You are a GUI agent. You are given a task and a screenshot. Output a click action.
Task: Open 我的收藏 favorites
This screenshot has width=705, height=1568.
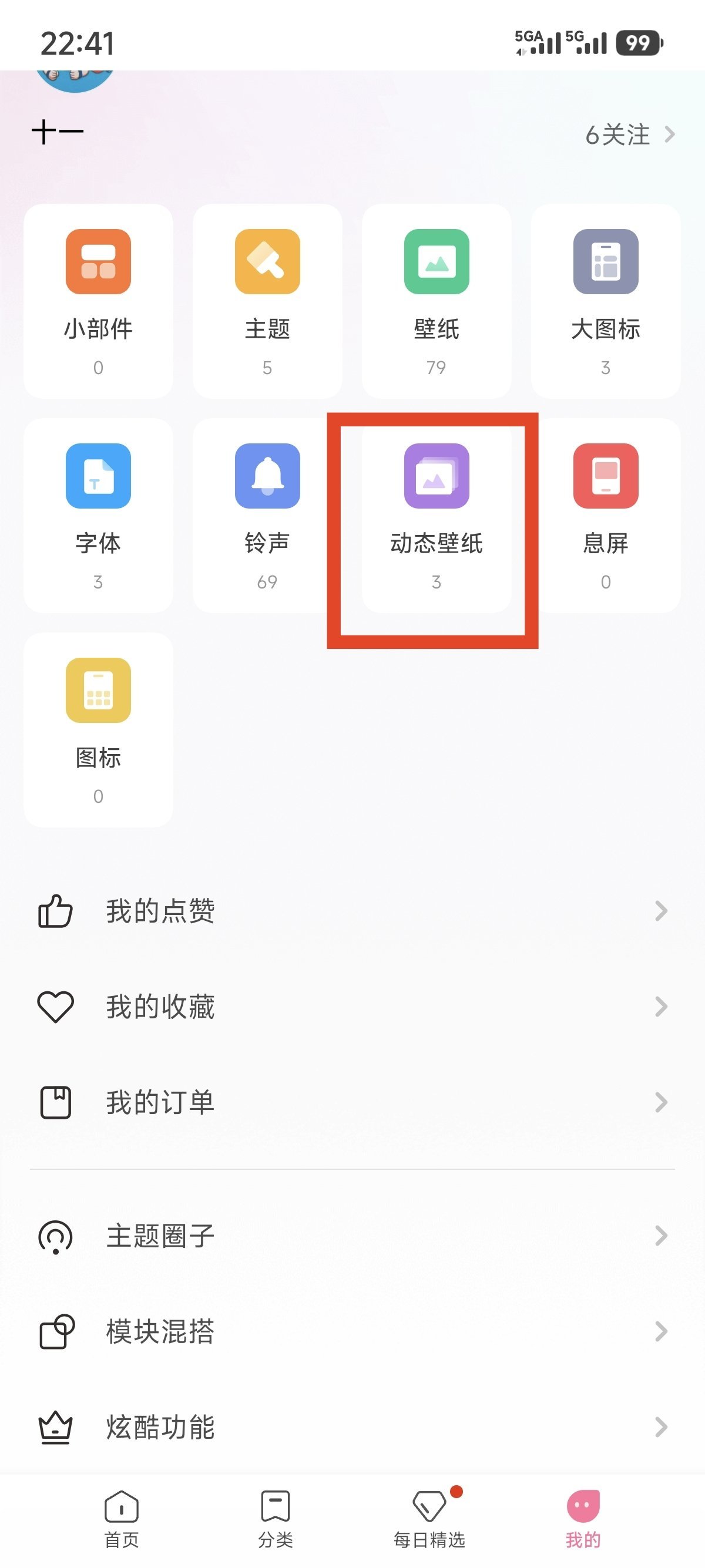tap(352, 1007)
